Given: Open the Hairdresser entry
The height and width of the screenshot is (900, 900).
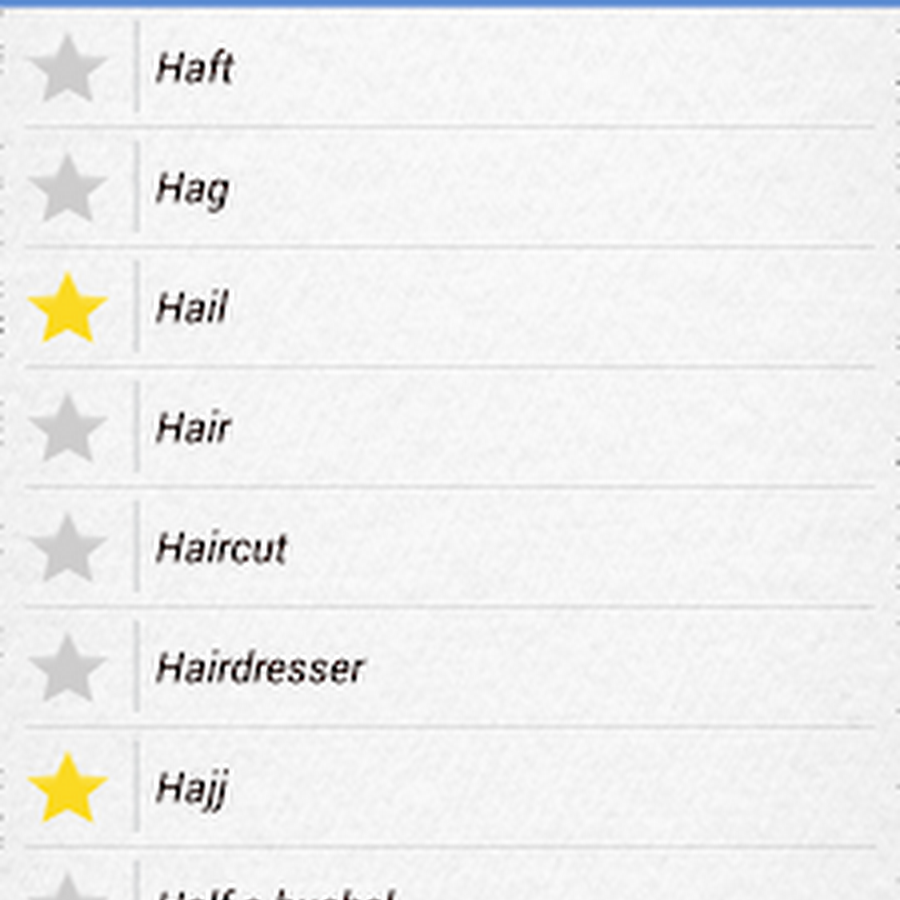Looking at the screenshot, I should (259, 668).
